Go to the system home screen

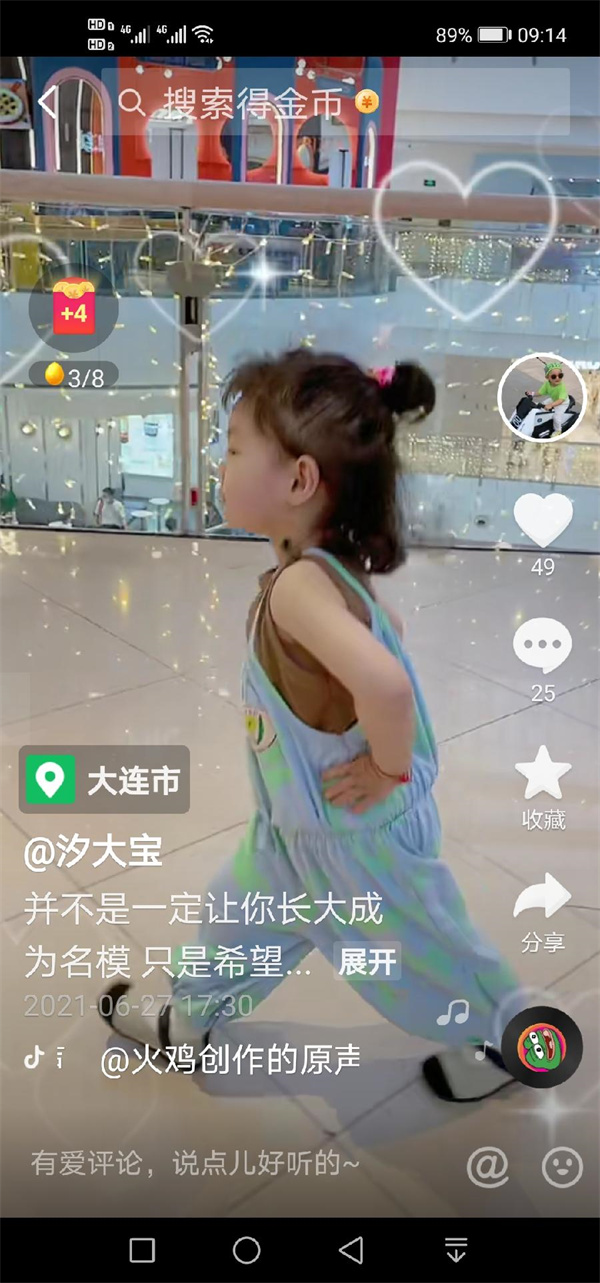pos(247,1250)
